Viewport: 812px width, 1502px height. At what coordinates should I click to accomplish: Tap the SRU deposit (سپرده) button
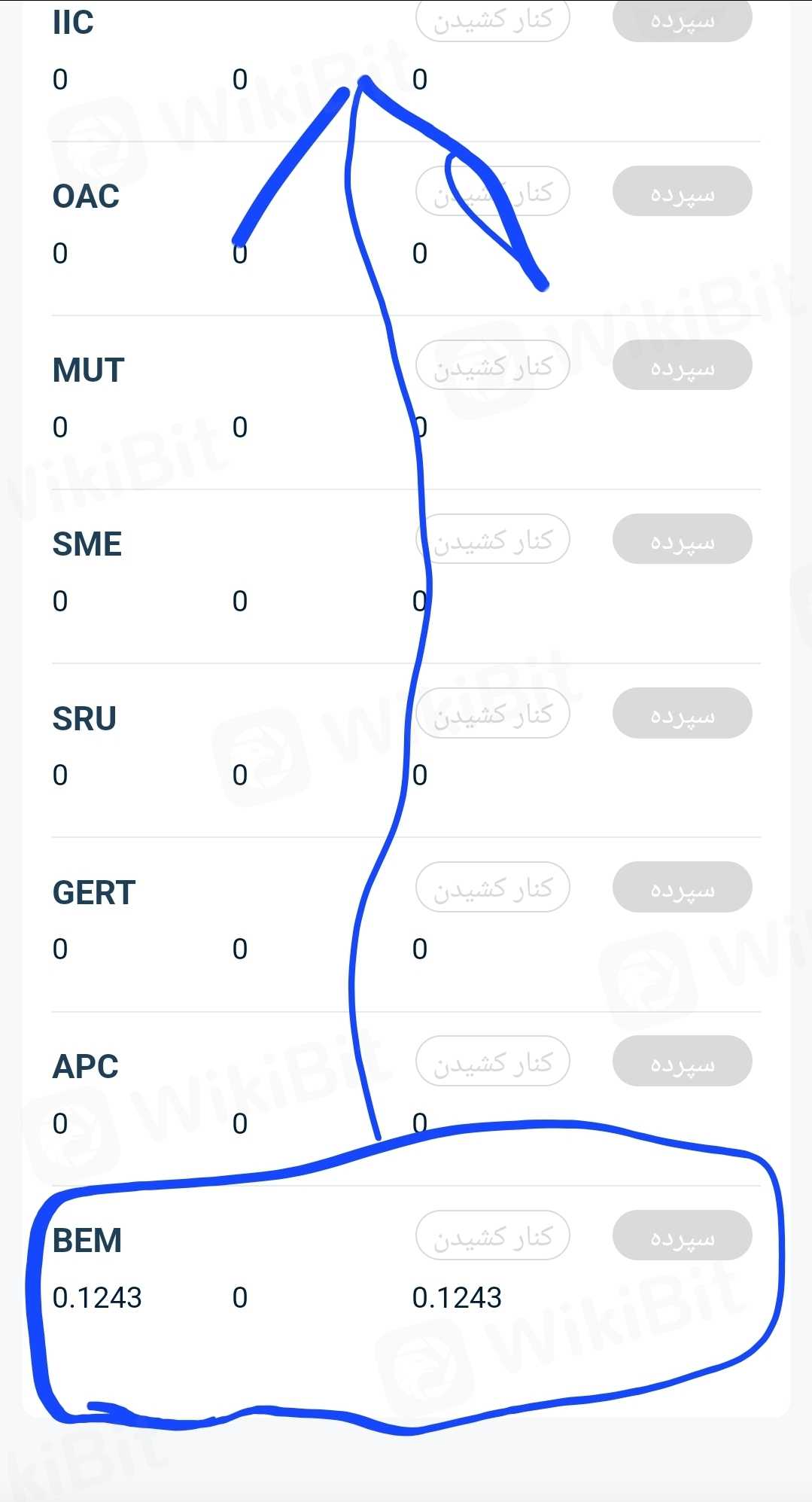(x=682, y=713)
